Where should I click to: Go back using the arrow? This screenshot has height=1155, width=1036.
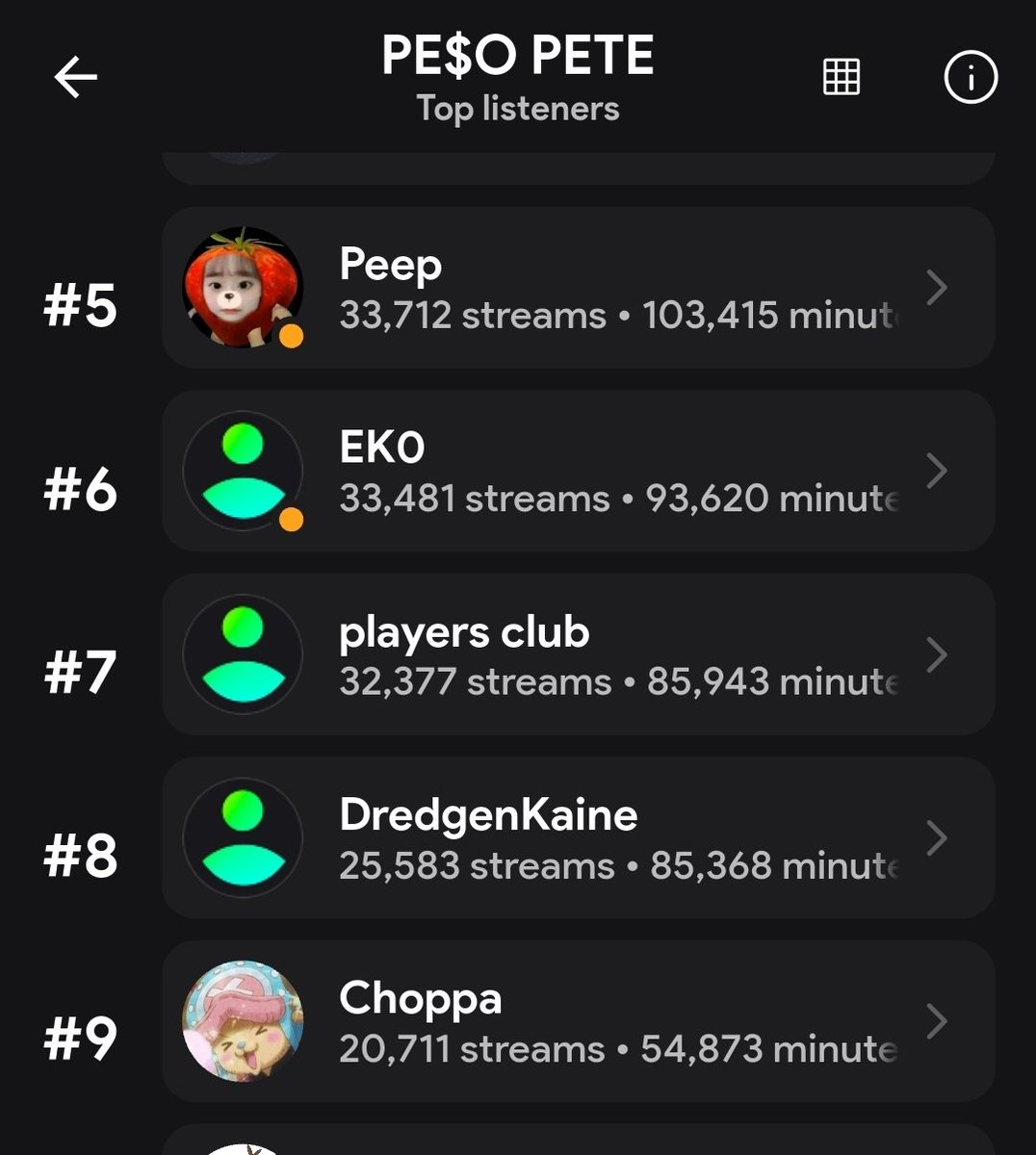tap(76, 77)
